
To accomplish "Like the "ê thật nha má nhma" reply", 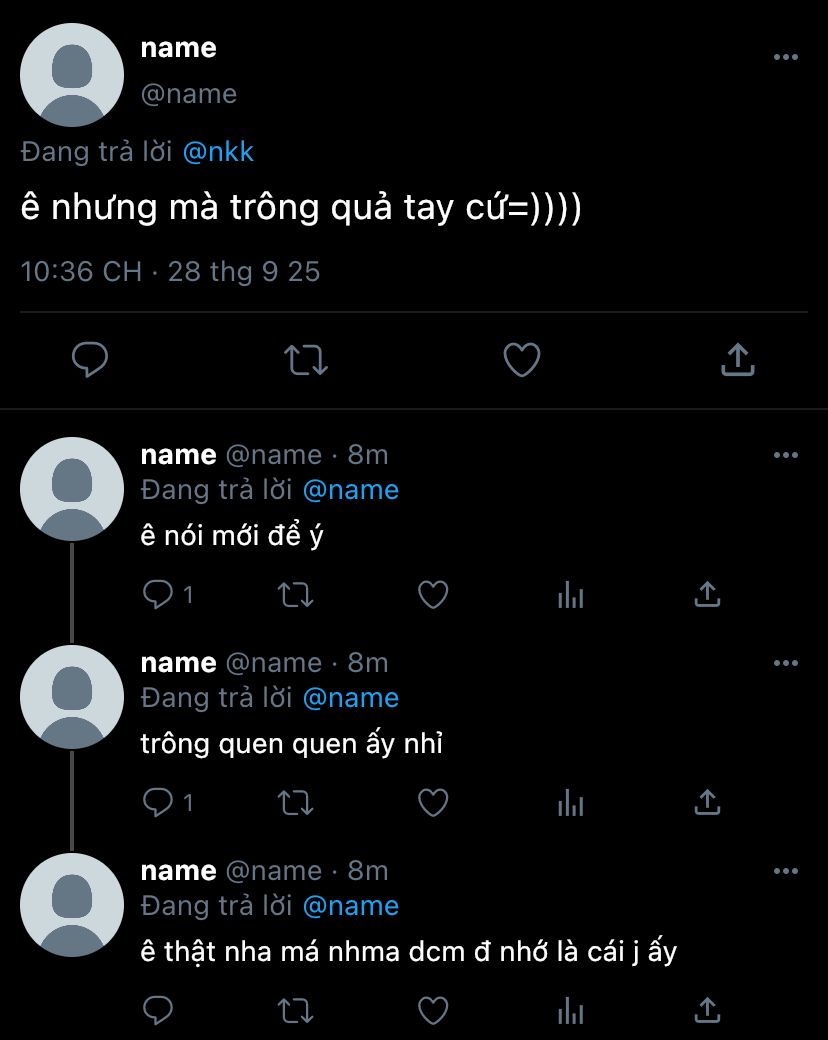I will (x=432, y=1011).
